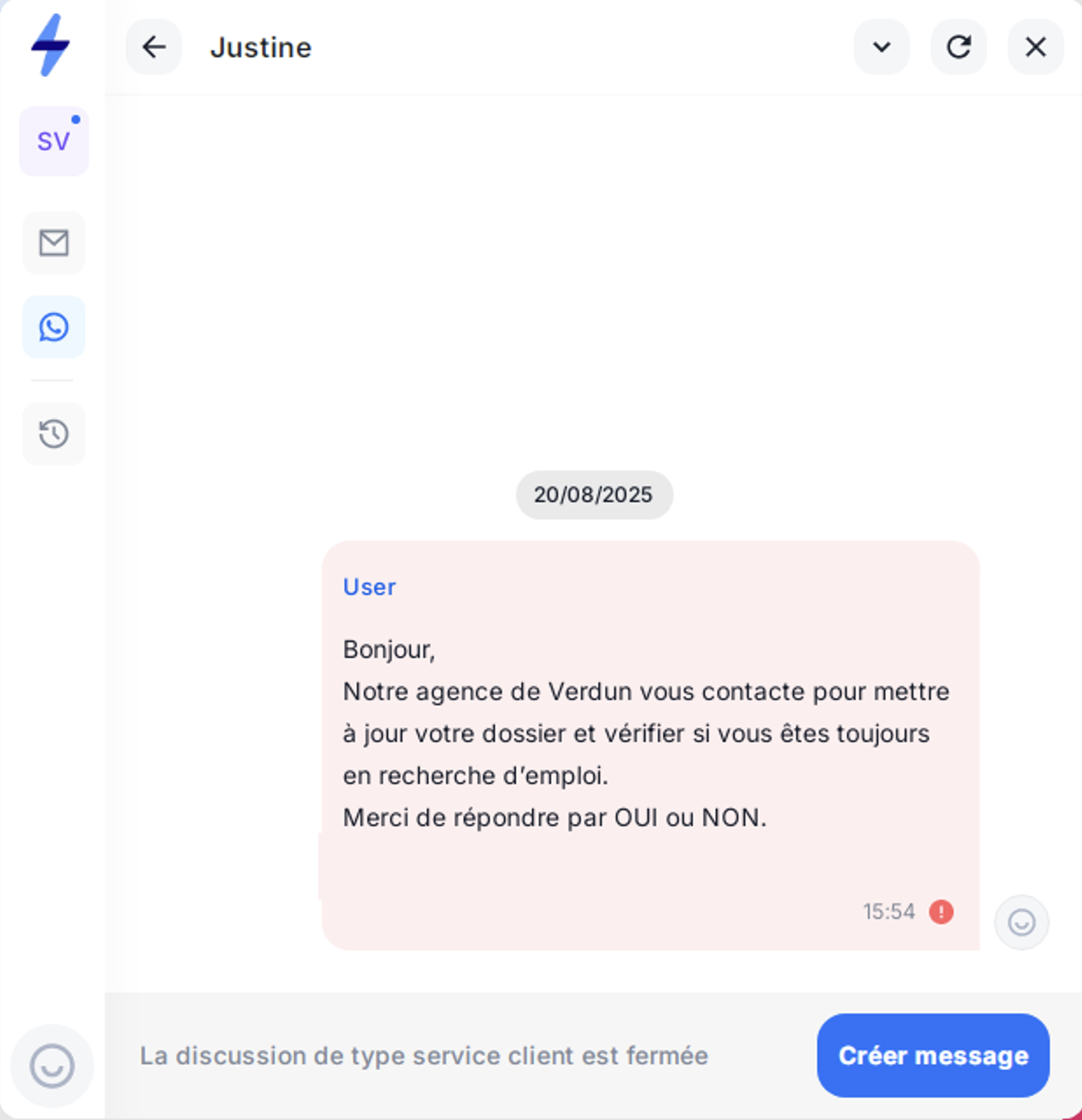The image size is (1082, 1120).
Task: Open the history view
Action: pos(54,434)
